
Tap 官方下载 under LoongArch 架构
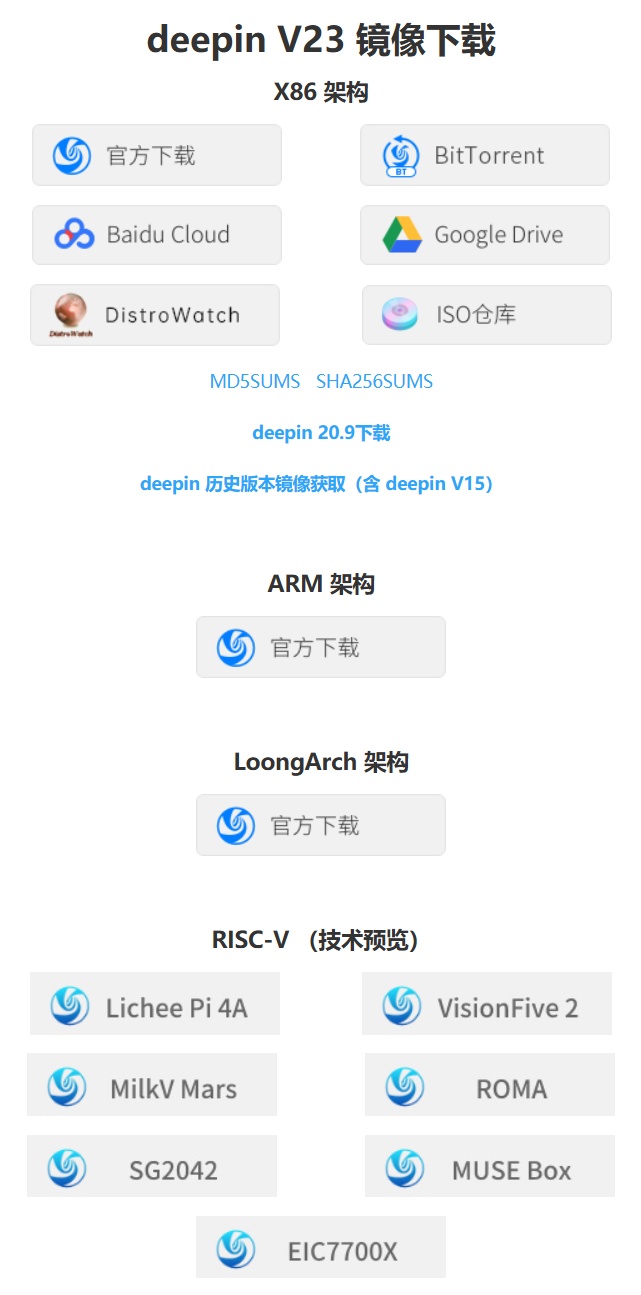320,825
